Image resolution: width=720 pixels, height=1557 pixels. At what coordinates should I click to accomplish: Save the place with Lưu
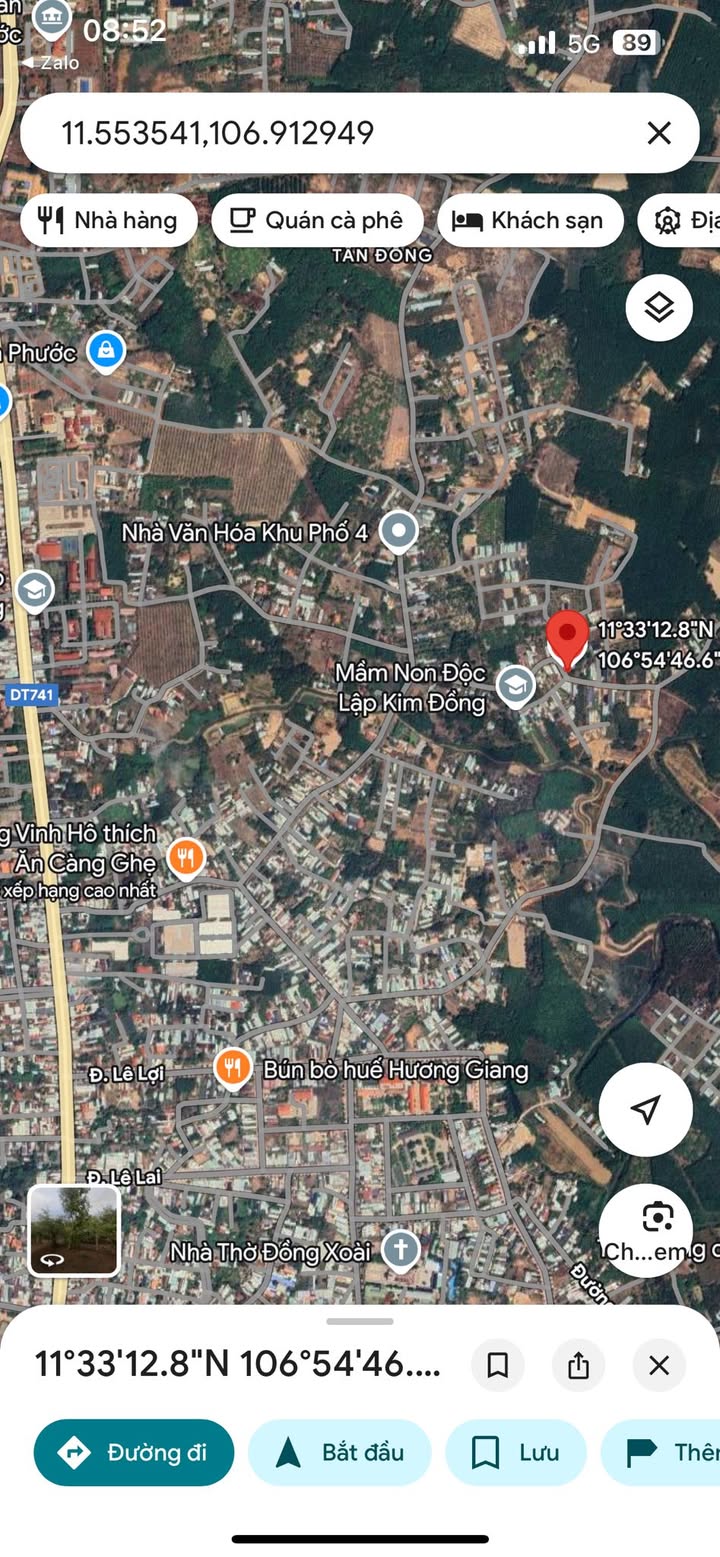515,1452
